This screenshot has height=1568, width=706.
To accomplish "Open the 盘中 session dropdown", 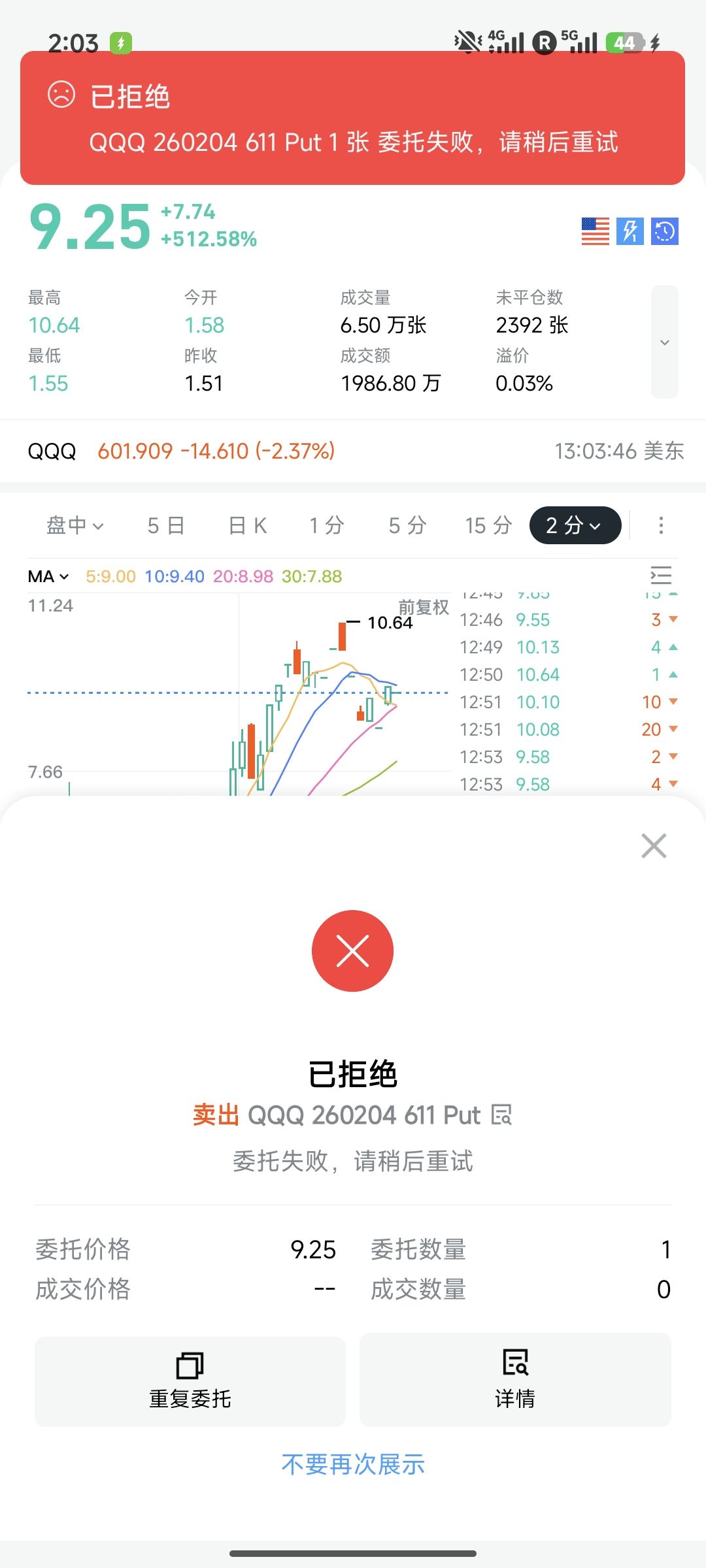I will pyautogui.click(x=75, y=525).
